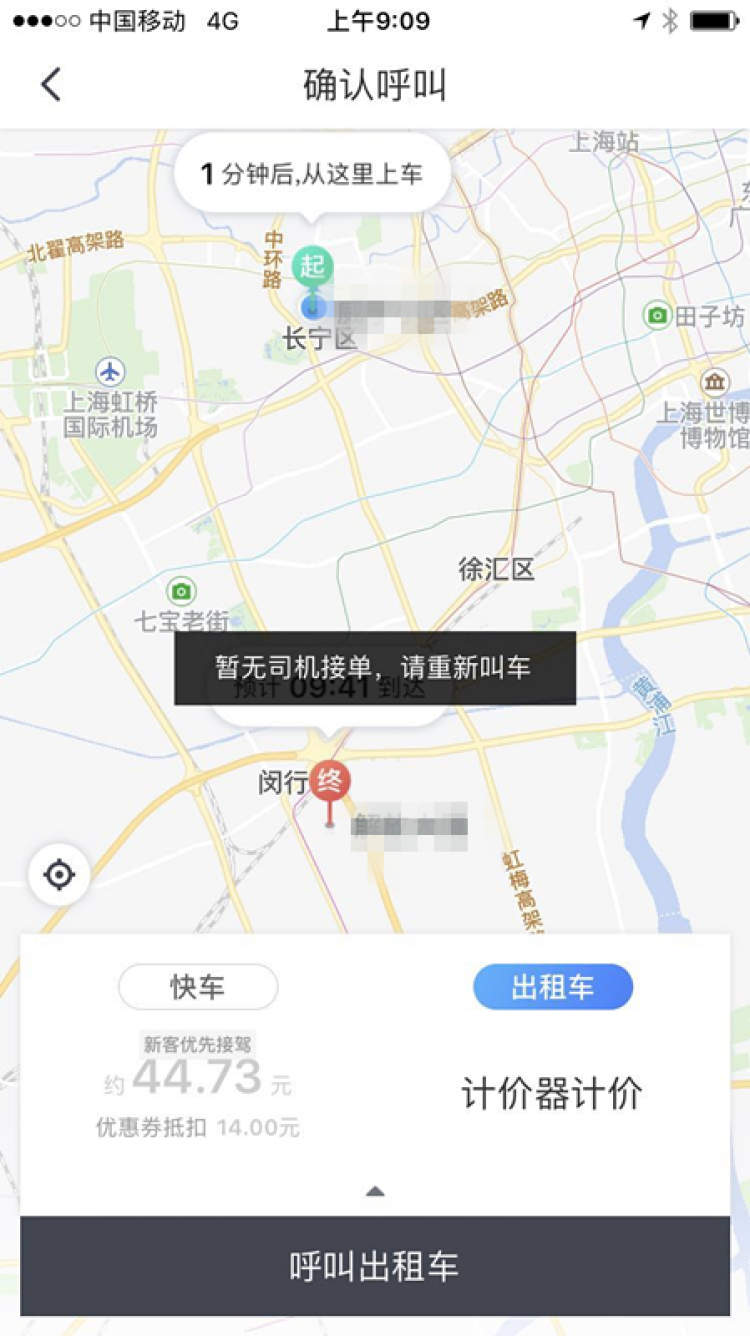Tap the 起 pickup marker on map
750x1336 pixels.
pos(312,268)
